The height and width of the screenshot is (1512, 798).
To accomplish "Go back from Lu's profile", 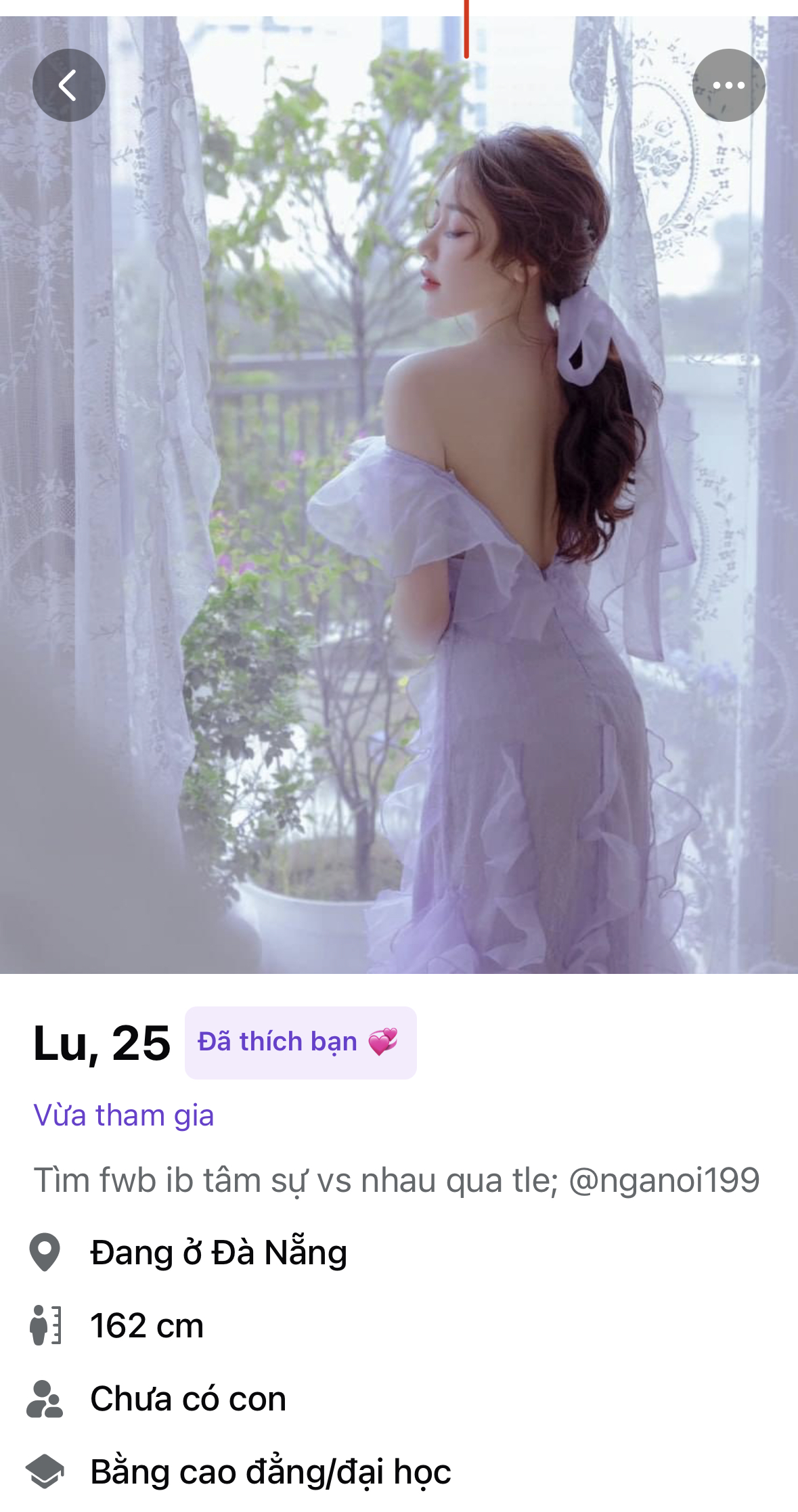I will (x=68, y=85).
